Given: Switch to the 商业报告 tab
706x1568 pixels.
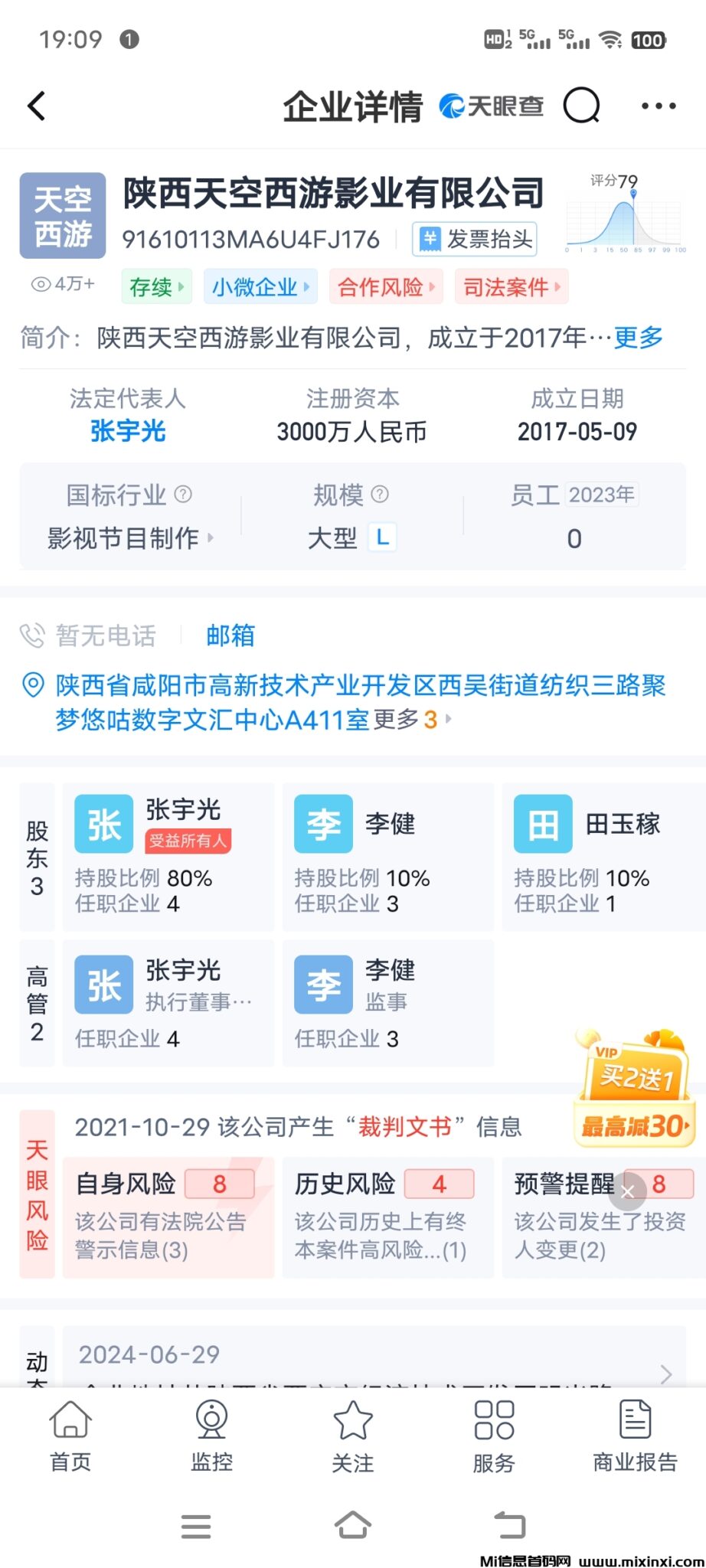Looking at the screenshot, I should click(635, 1436).
